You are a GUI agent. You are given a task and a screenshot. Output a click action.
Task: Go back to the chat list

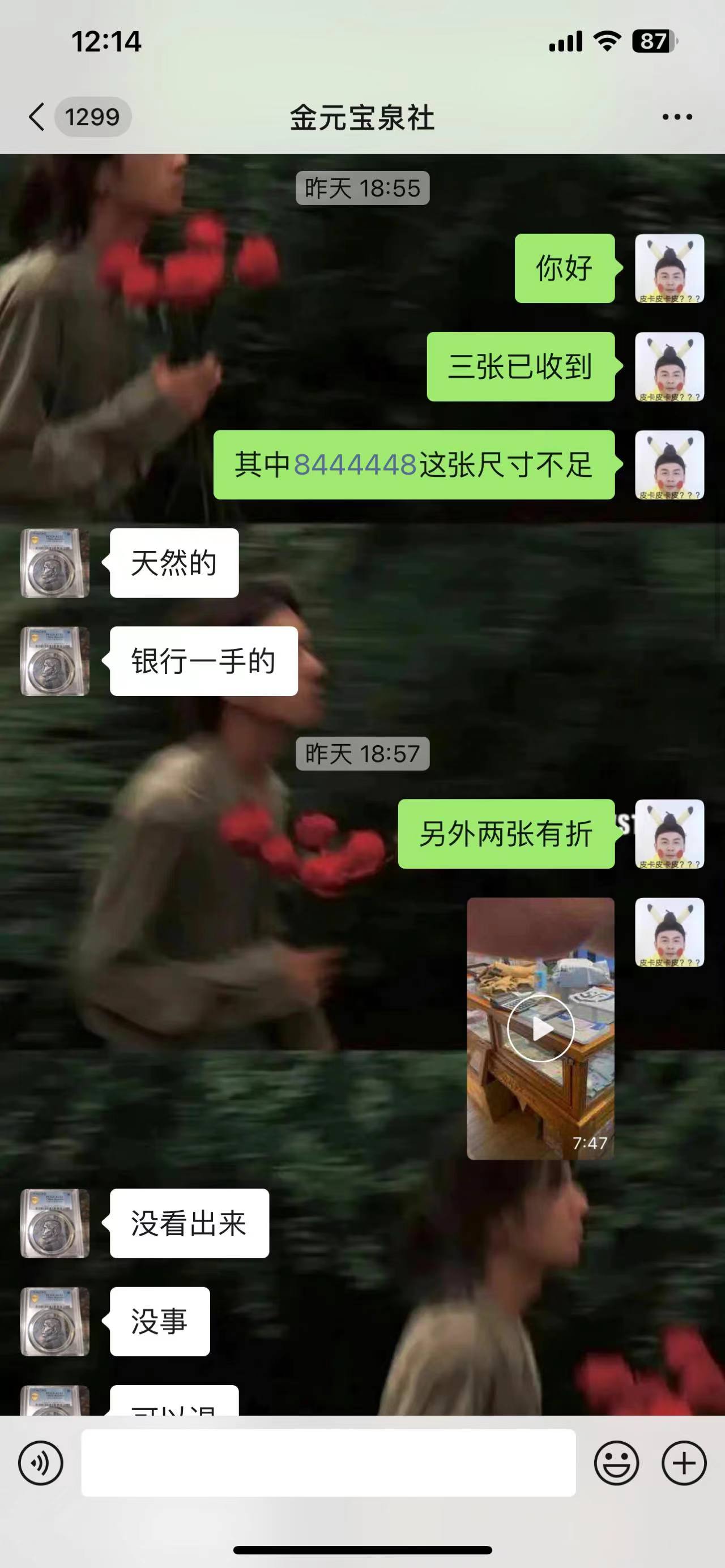pyautogui.click(x=36, y=116)
